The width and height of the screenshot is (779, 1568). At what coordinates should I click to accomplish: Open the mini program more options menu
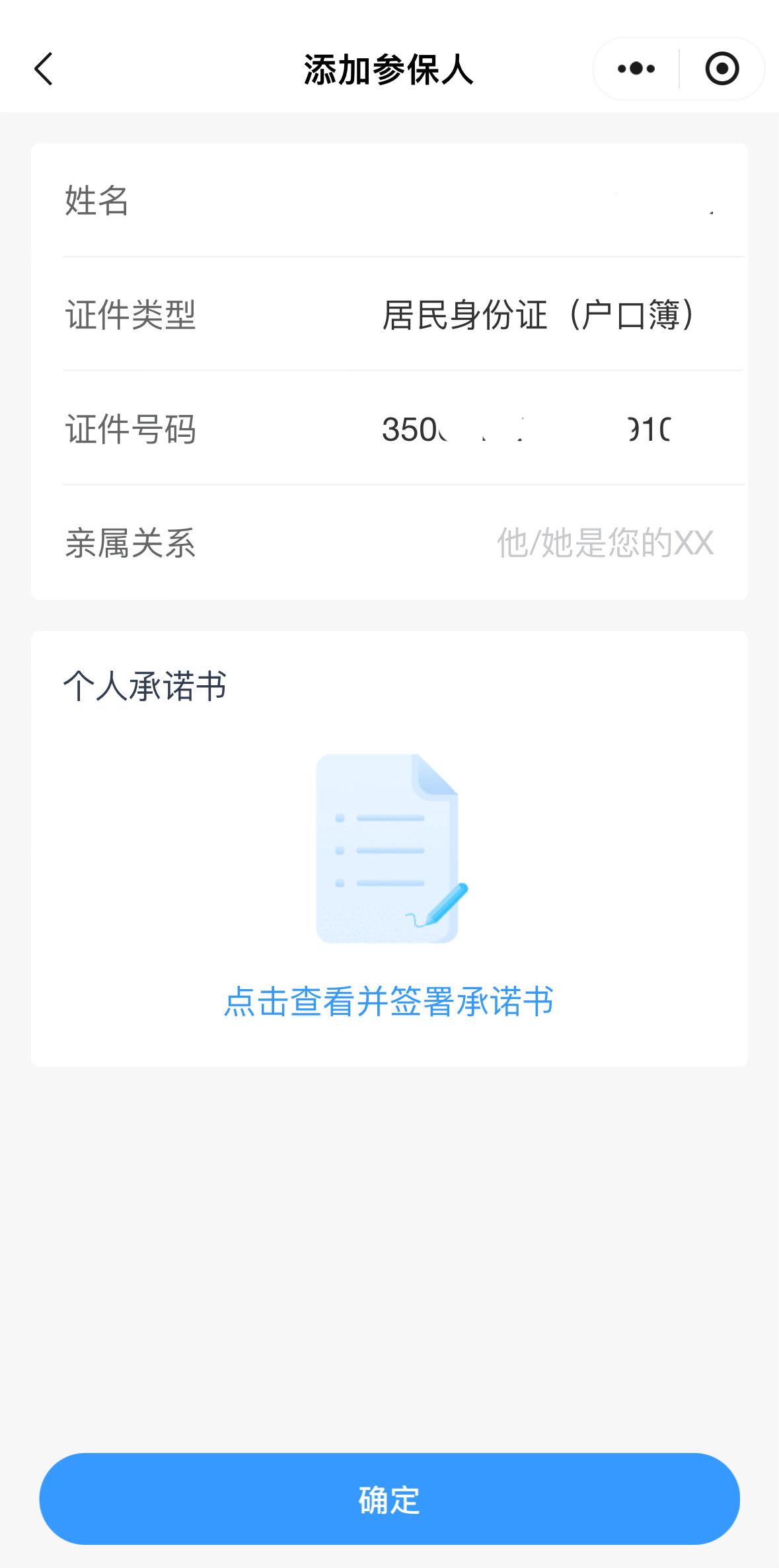point(636,69)
